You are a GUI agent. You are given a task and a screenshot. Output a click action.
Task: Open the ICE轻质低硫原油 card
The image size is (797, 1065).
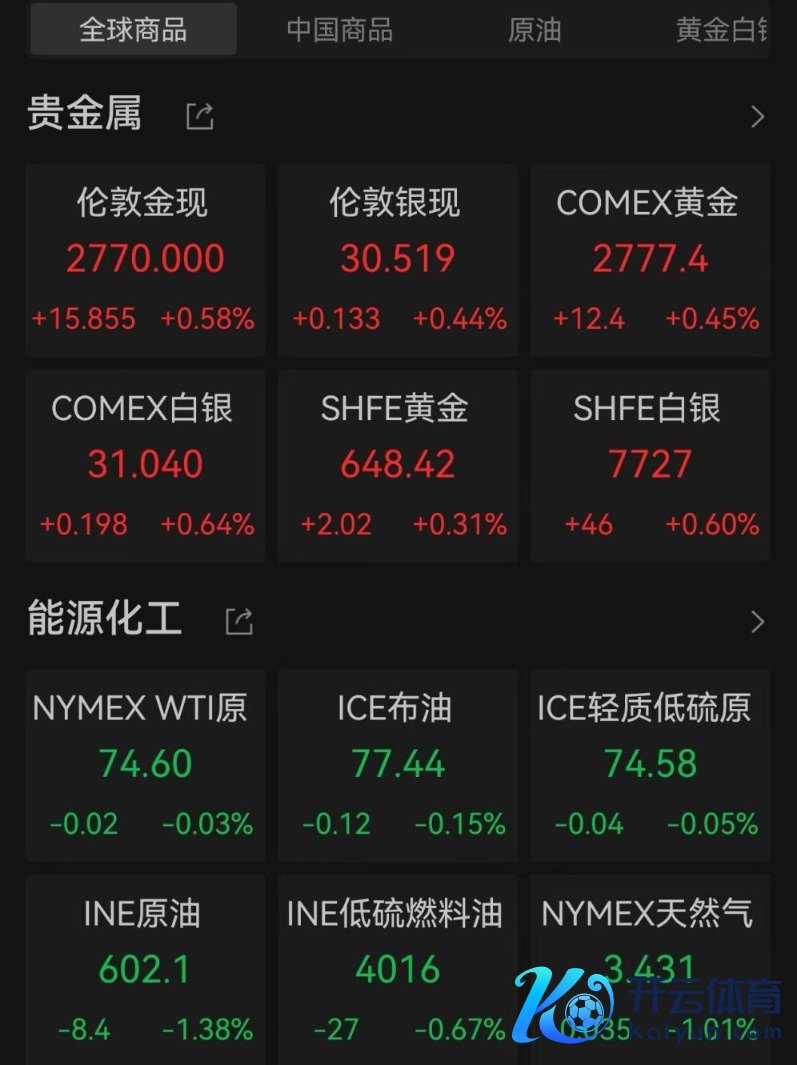[650, 765]
